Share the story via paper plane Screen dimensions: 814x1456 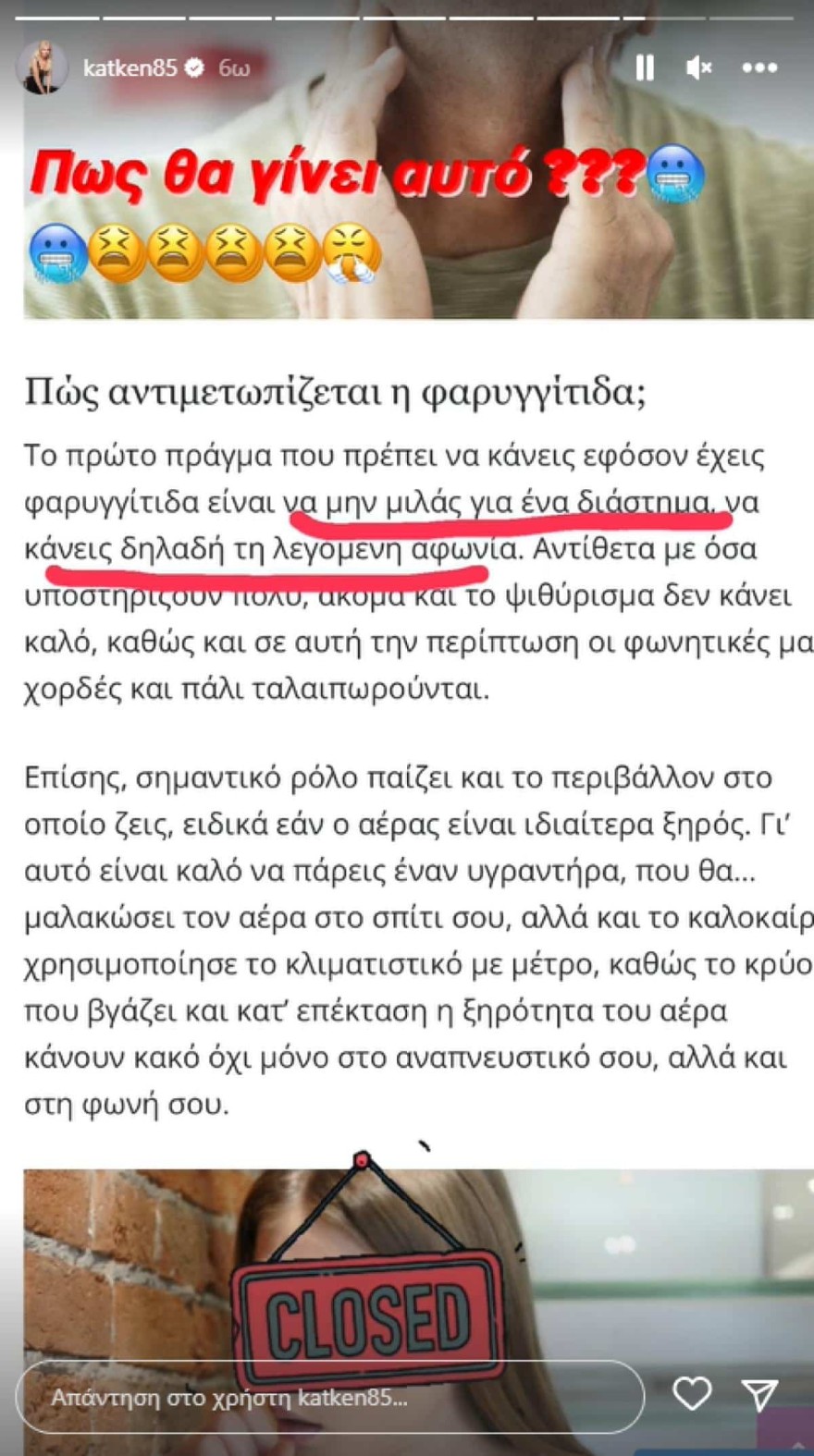(760, 1394)
